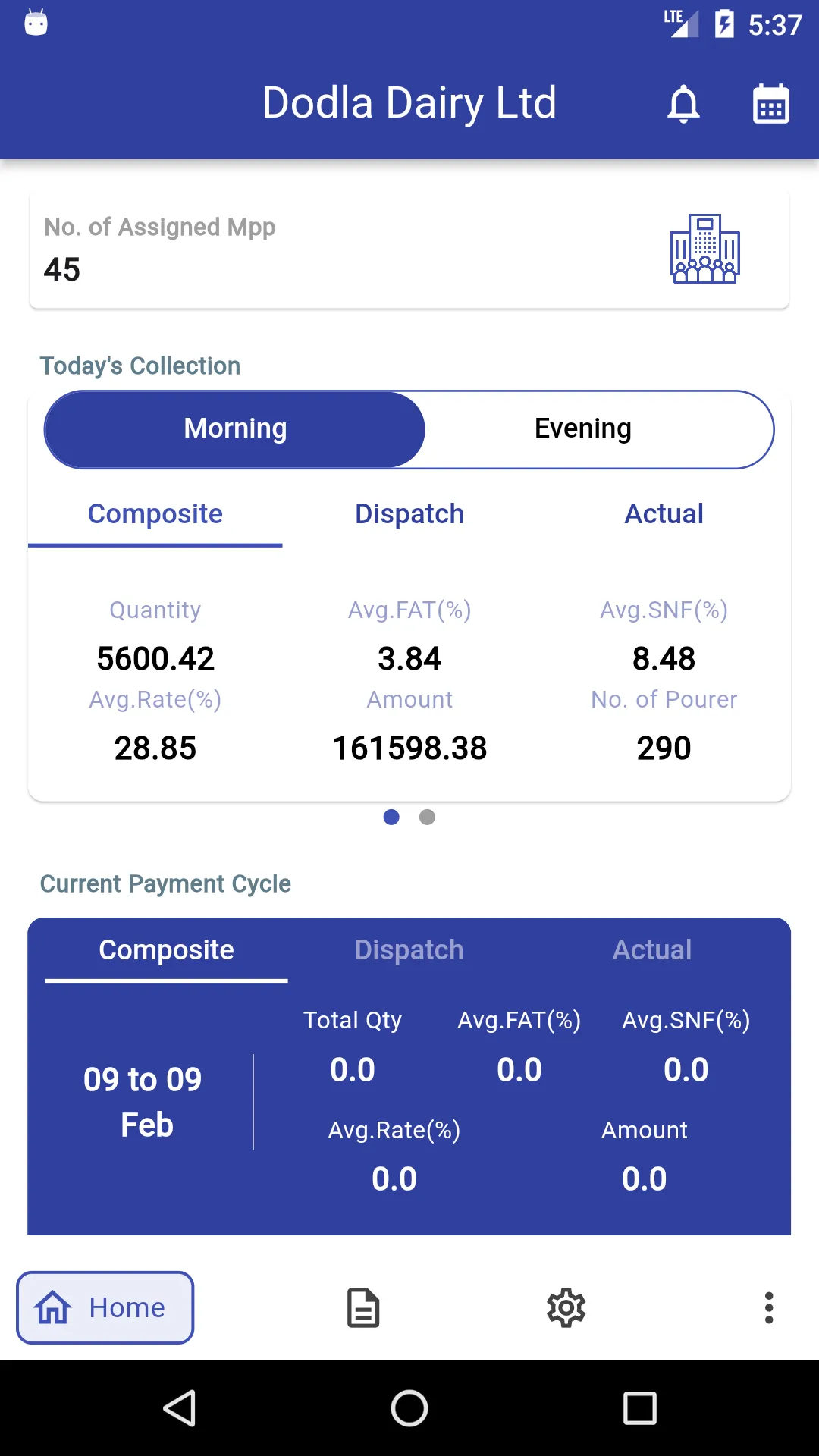Open the calendar picker in the top bar
The height and width of the screenshot is (1456, 819).
[x=770, y=104]
